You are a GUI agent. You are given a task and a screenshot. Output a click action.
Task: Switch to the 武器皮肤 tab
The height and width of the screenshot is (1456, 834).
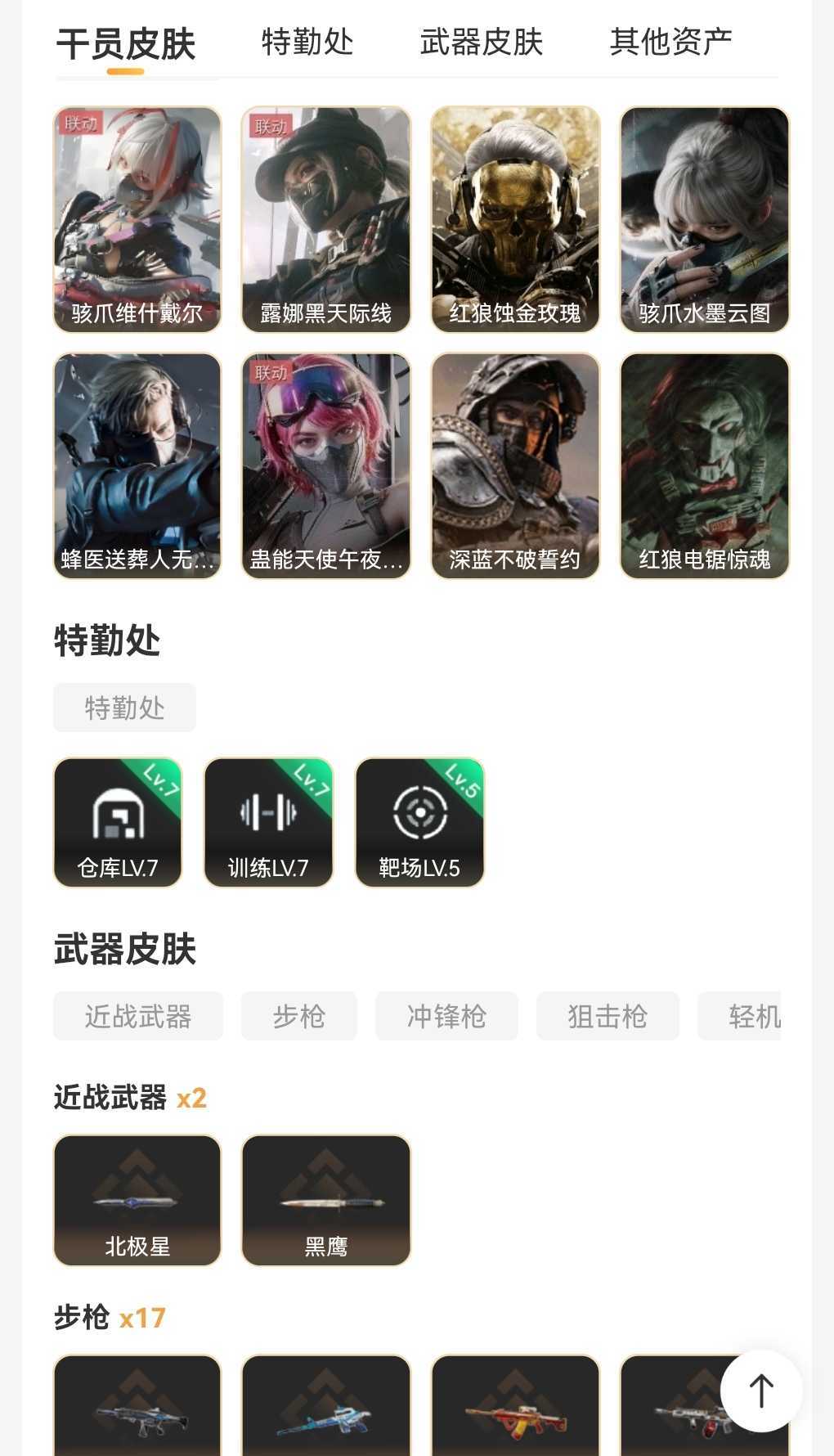(481, 43)
